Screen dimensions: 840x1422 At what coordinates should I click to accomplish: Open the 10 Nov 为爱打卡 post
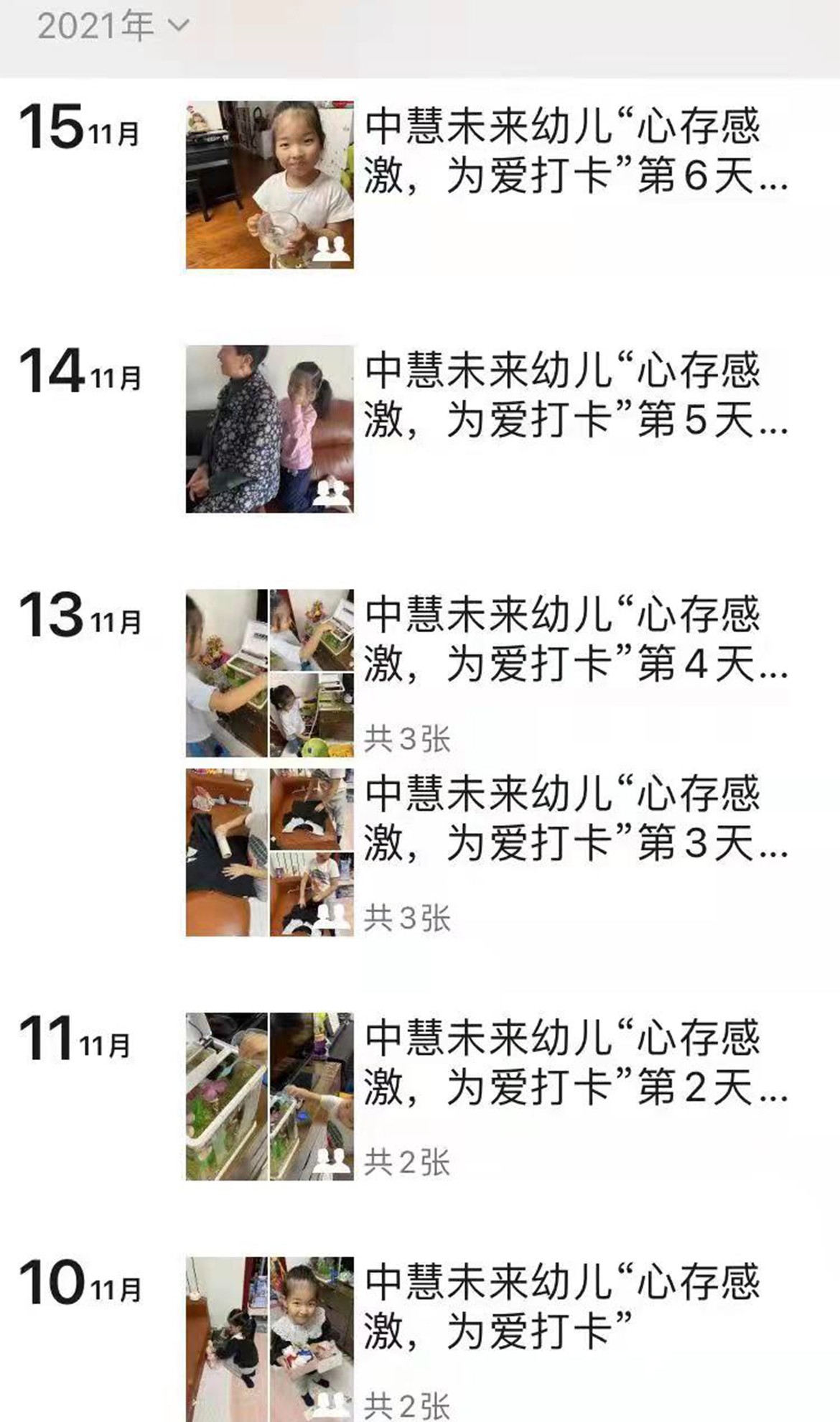(560, 1307)
